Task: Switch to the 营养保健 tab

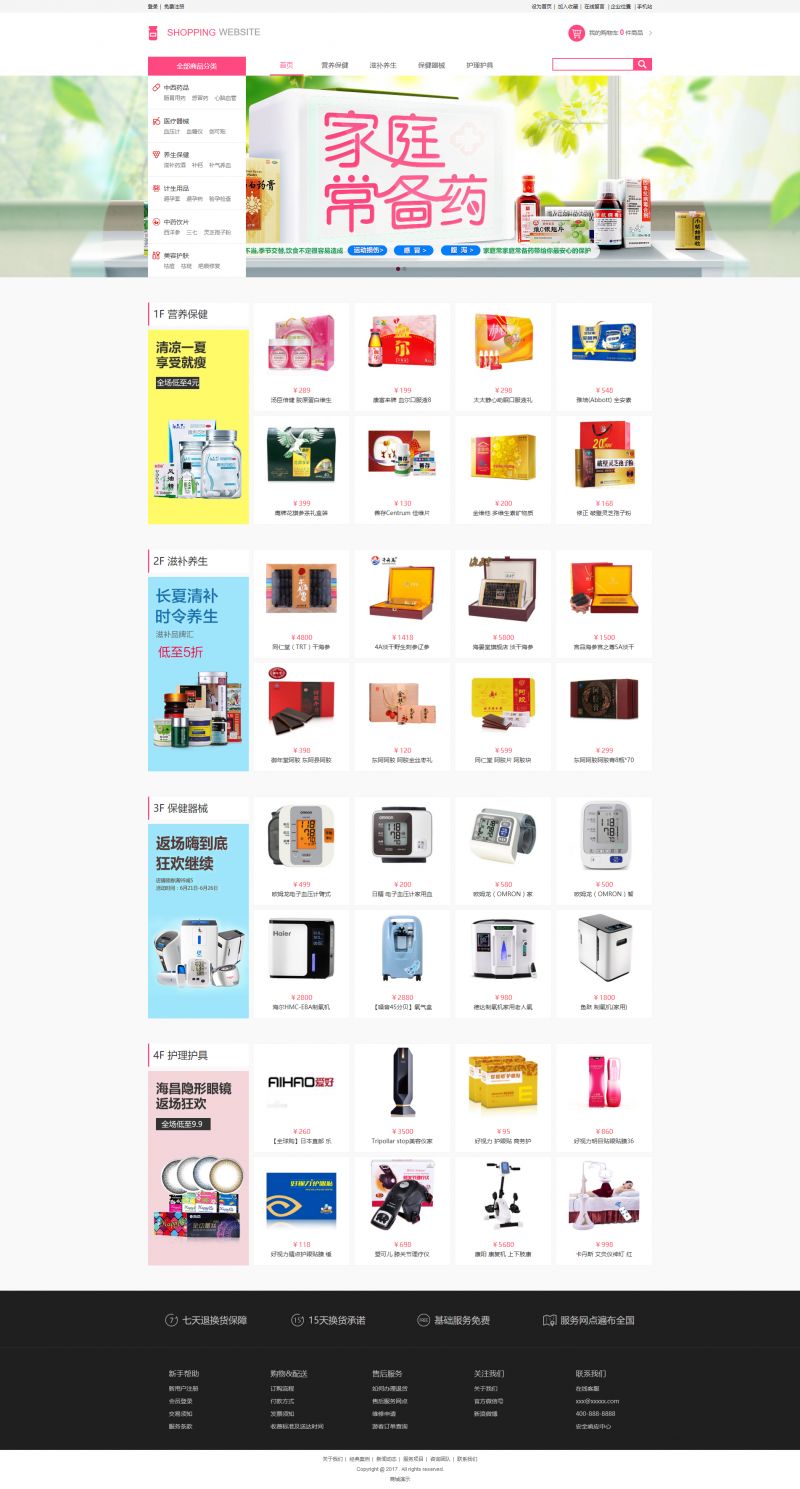Action: (x=334, y=65)
